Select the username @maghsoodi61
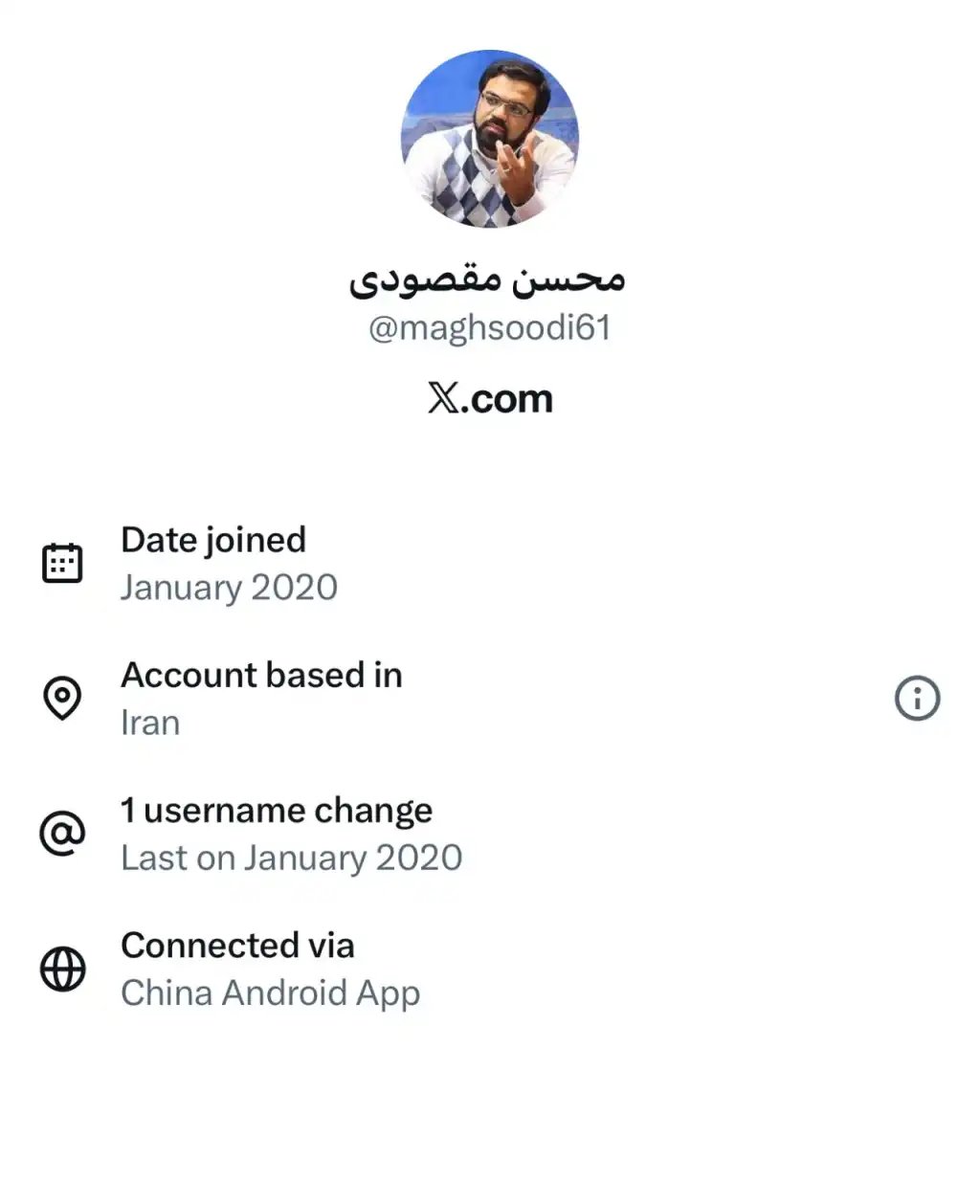Image resolution: width=980 pixels, height=1204 pixels. point(490,328)
